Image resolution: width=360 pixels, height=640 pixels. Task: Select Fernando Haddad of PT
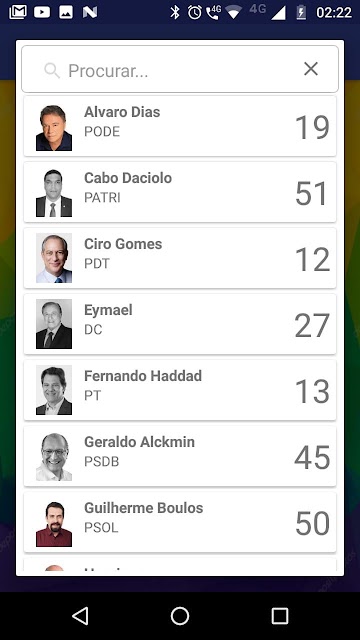pyautogui.click(x=180, y=390)
